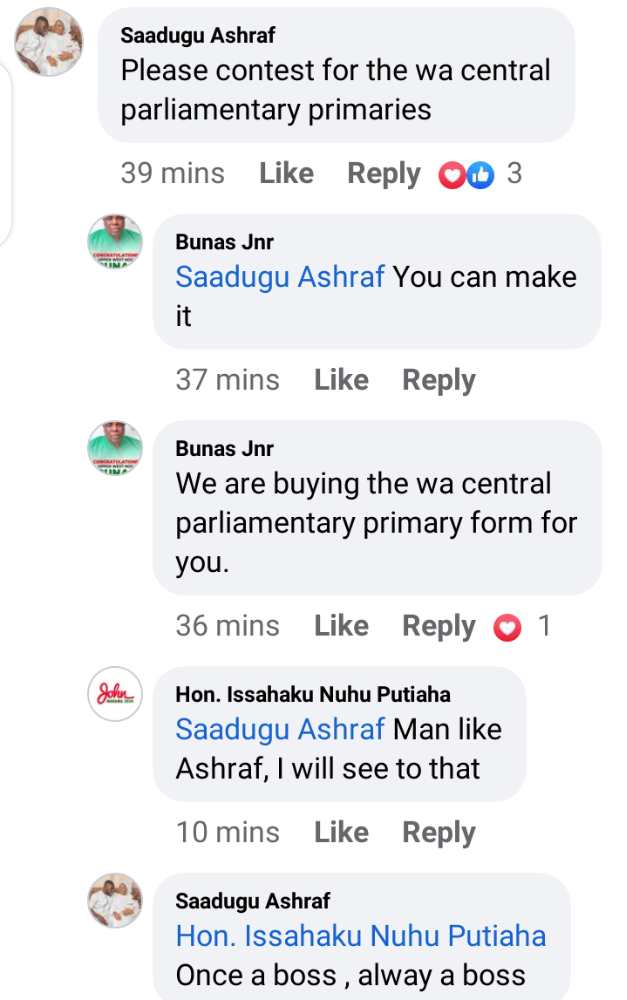Open Hon. Issahaku Nuhu Putiaha's profile picture
627x1000 pixels.
click(116, 694)
